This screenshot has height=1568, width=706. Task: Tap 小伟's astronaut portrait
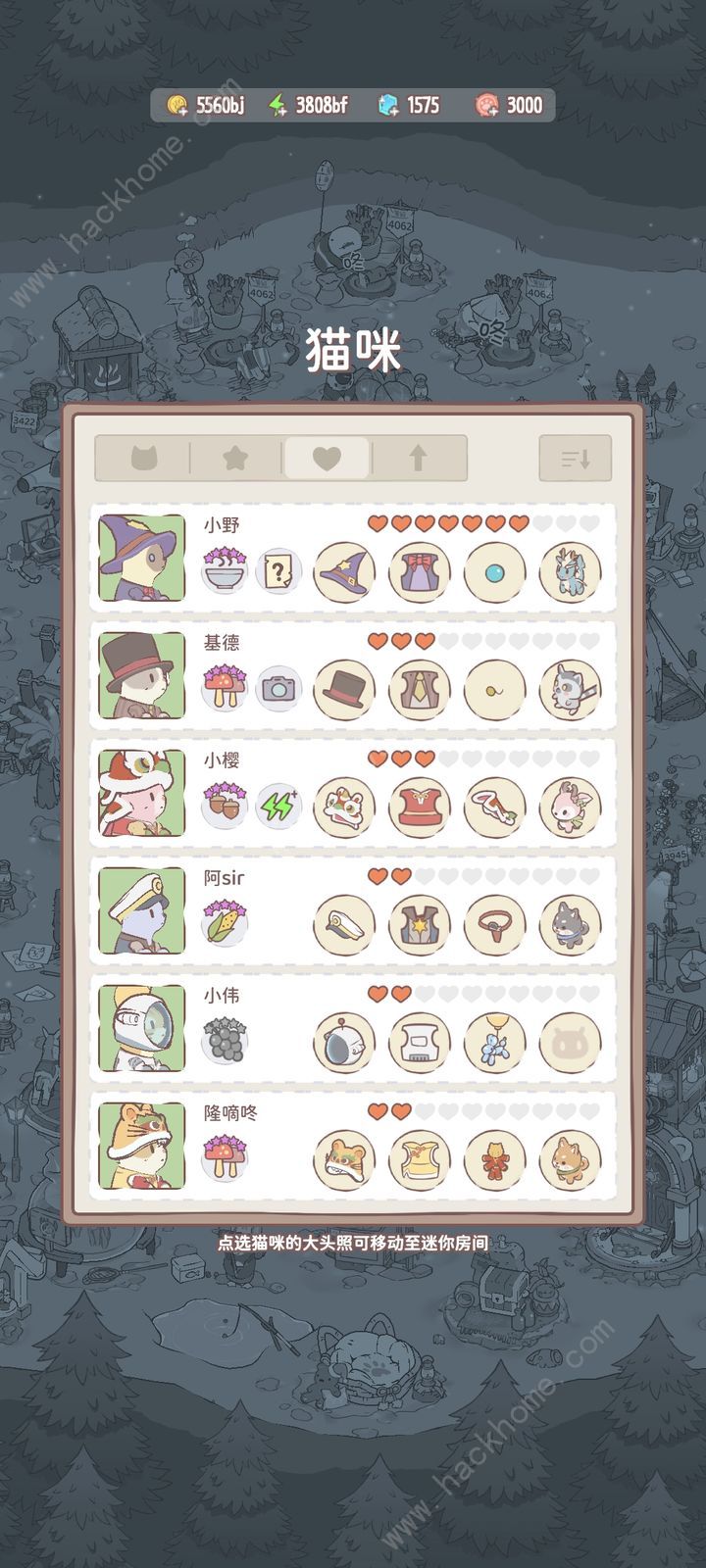pyautogui.click(x=142, y=1029)
